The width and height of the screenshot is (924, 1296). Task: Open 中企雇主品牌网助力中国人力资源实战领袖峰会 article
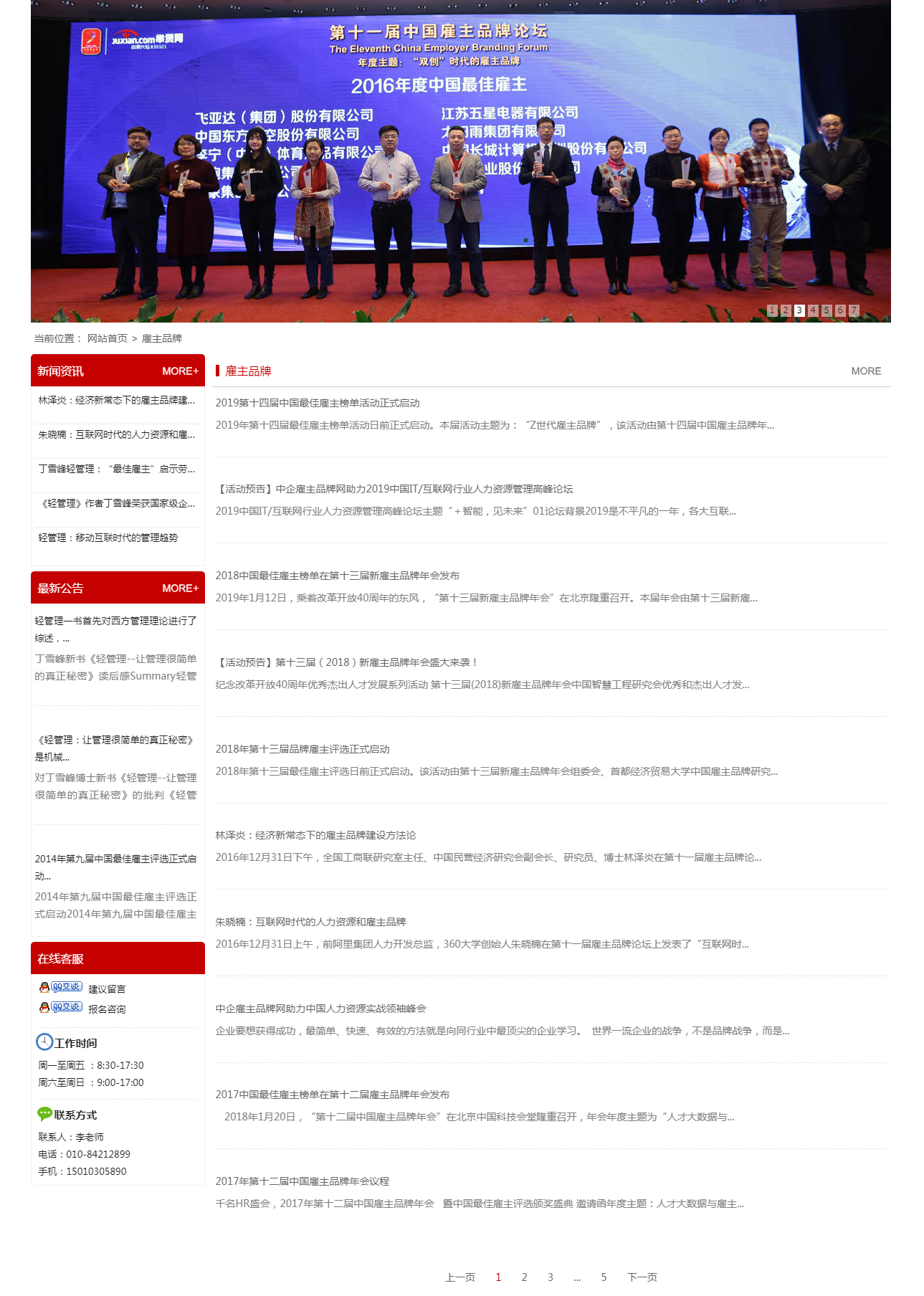click(320, 1009)
